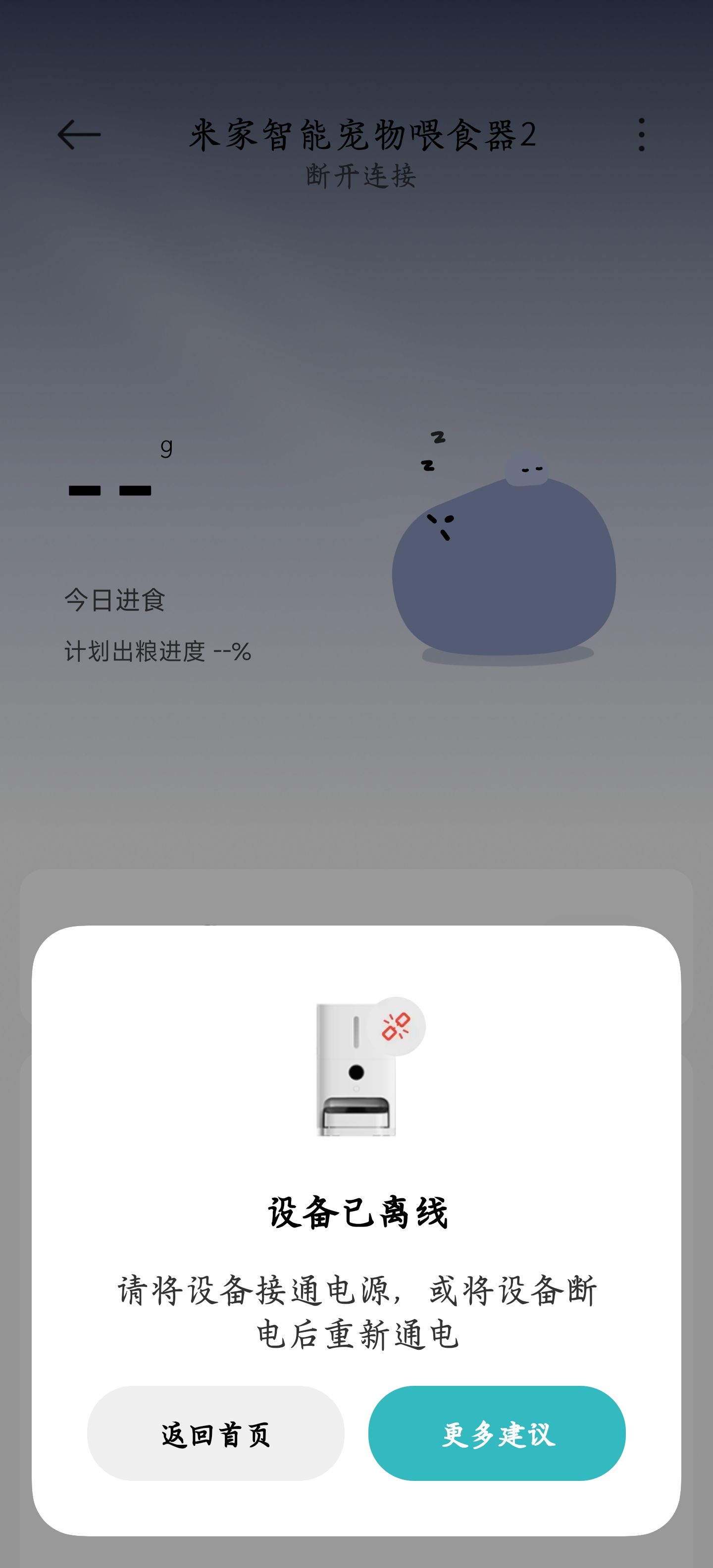Go back with the top-left arrow
The width and height of the screenshot is (713, 1568).
click(79, 135)
